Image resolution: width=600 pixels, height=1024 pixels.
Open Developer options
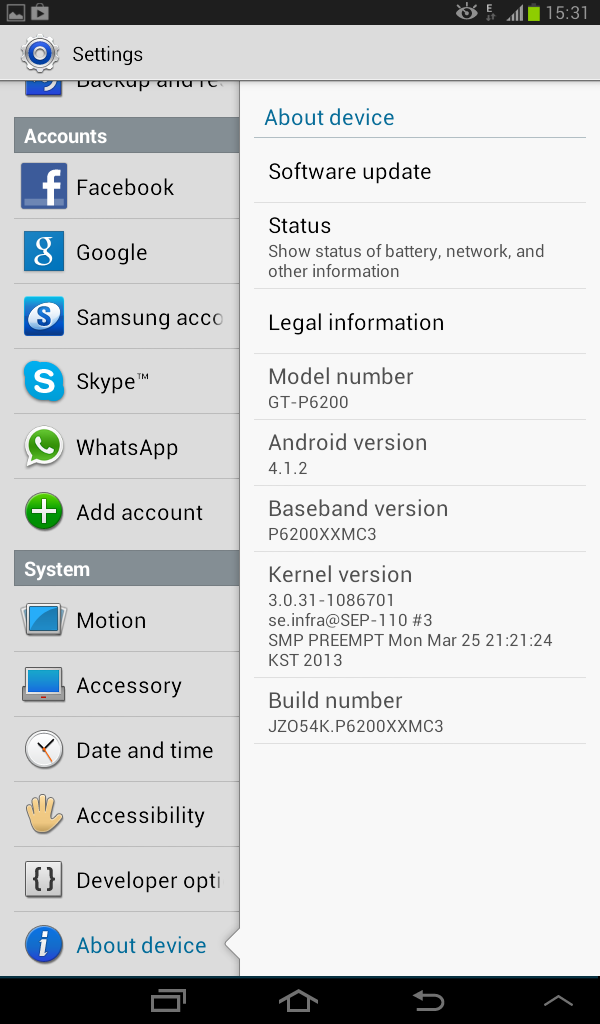(125, 880)
